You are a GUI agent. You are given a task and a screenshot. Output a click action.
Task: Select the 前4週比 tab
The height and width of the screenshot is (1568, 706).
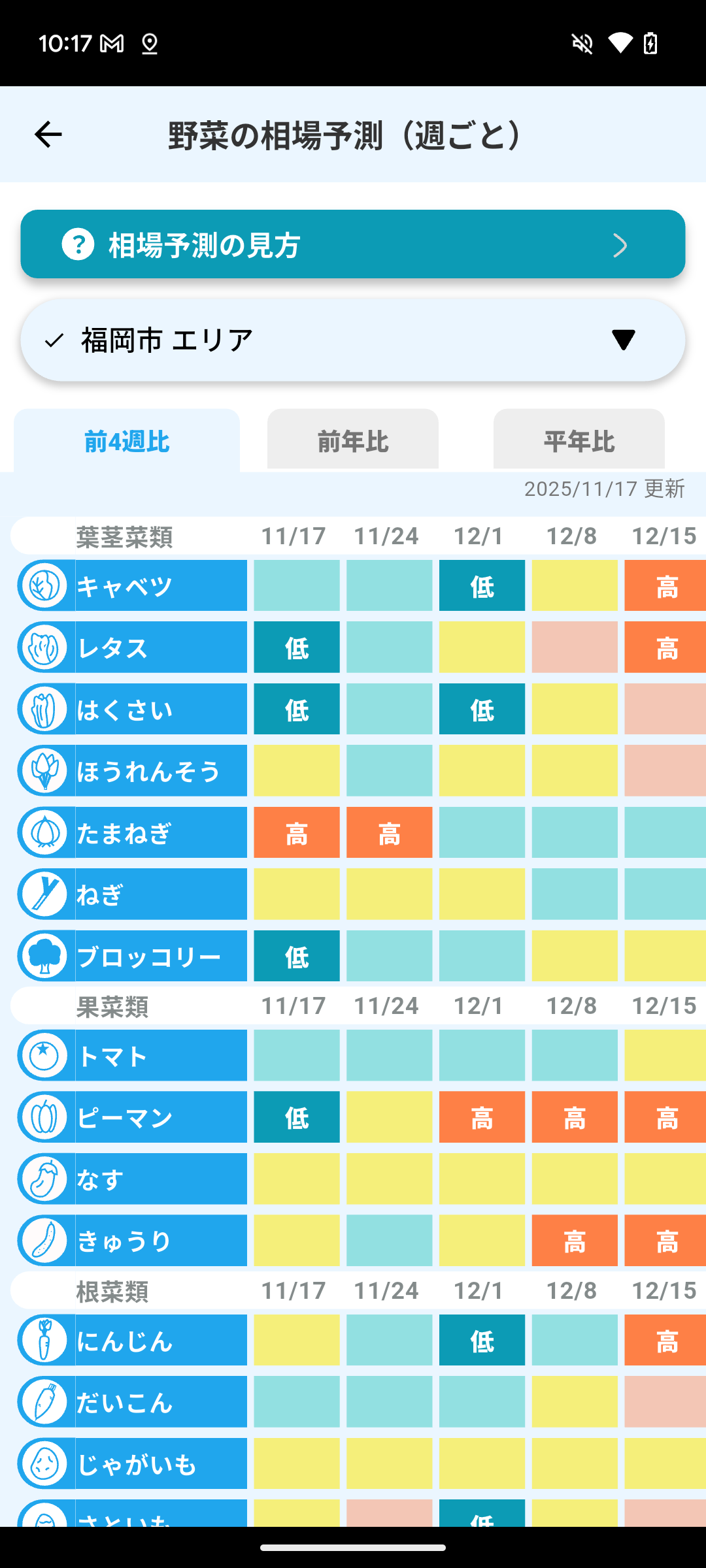(x=127, y=441)
